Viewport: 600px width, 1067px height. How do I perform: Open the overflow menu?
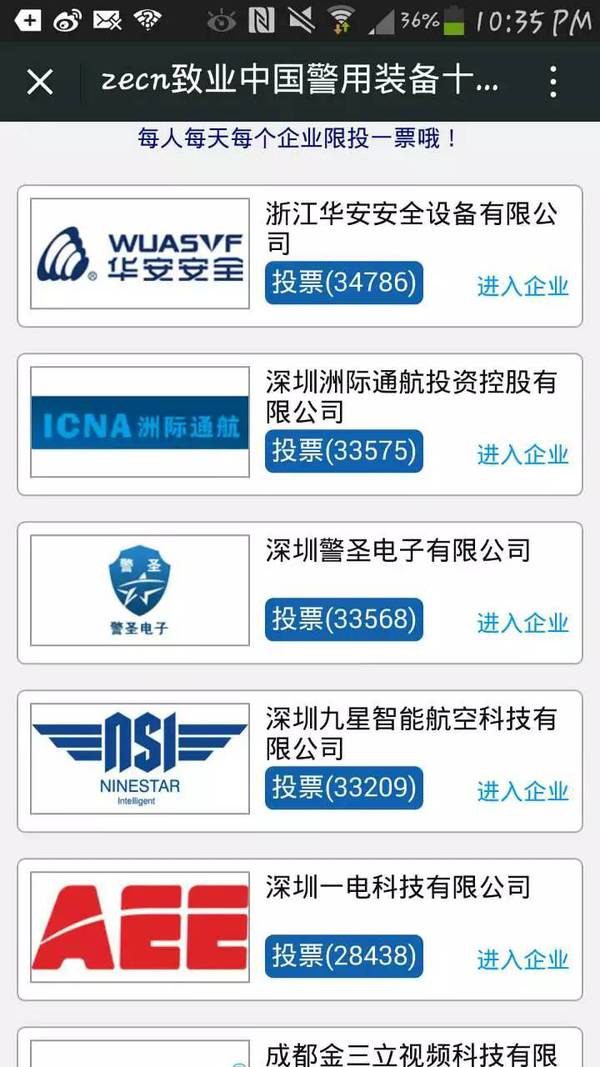[x=553, y=81]
